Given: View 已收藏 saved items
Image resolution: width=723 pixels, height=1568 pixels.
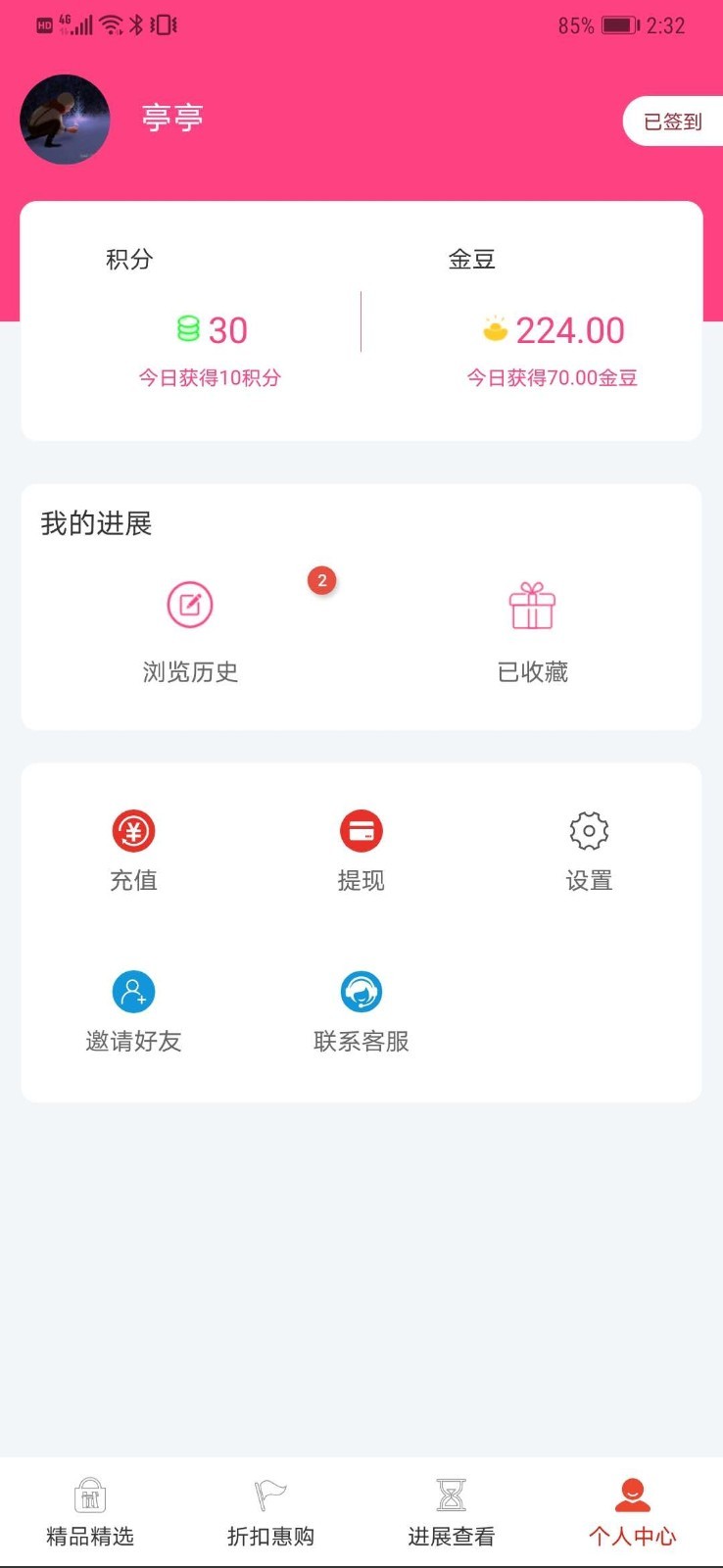Looking at the screenshot, I should pos(532,628).
